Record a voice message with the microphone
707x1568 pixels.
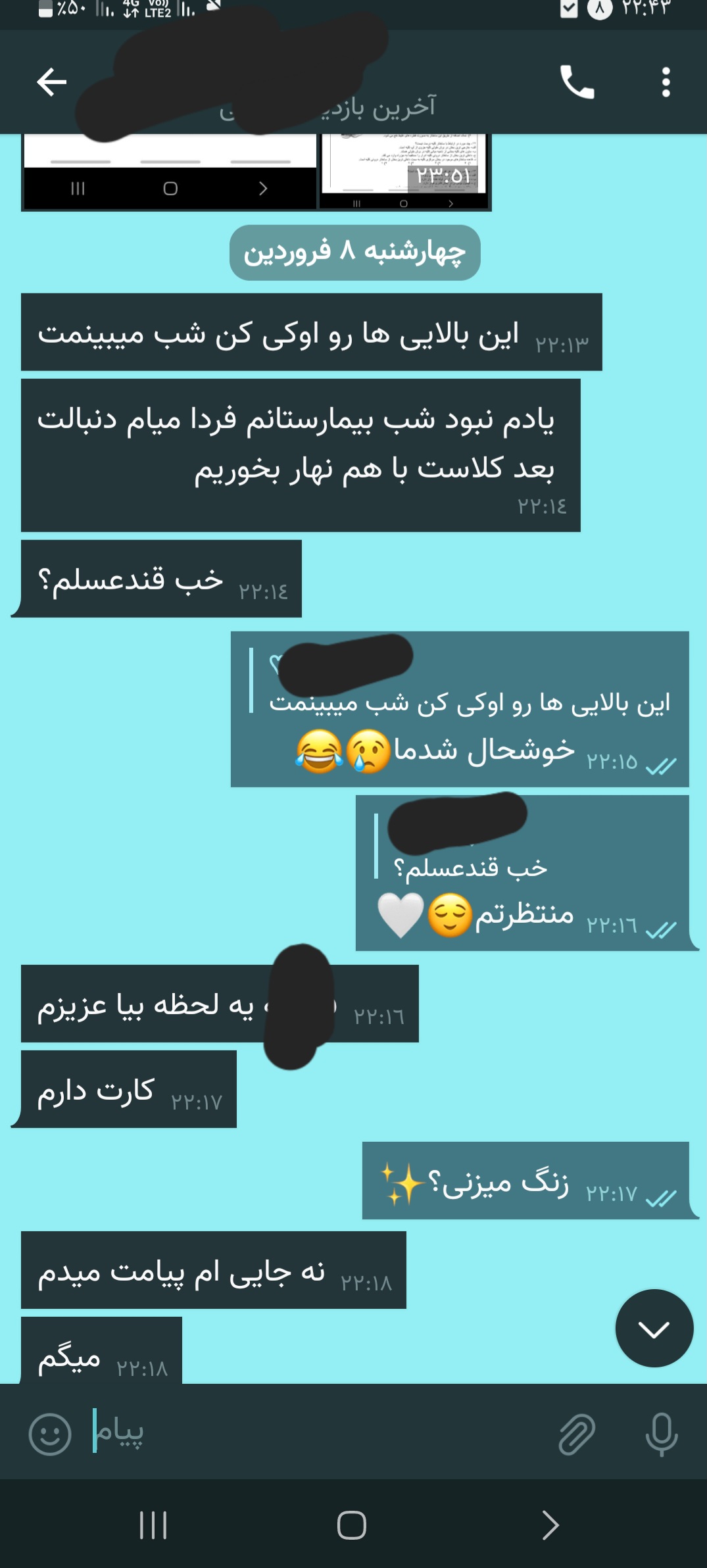(661, 1434)
